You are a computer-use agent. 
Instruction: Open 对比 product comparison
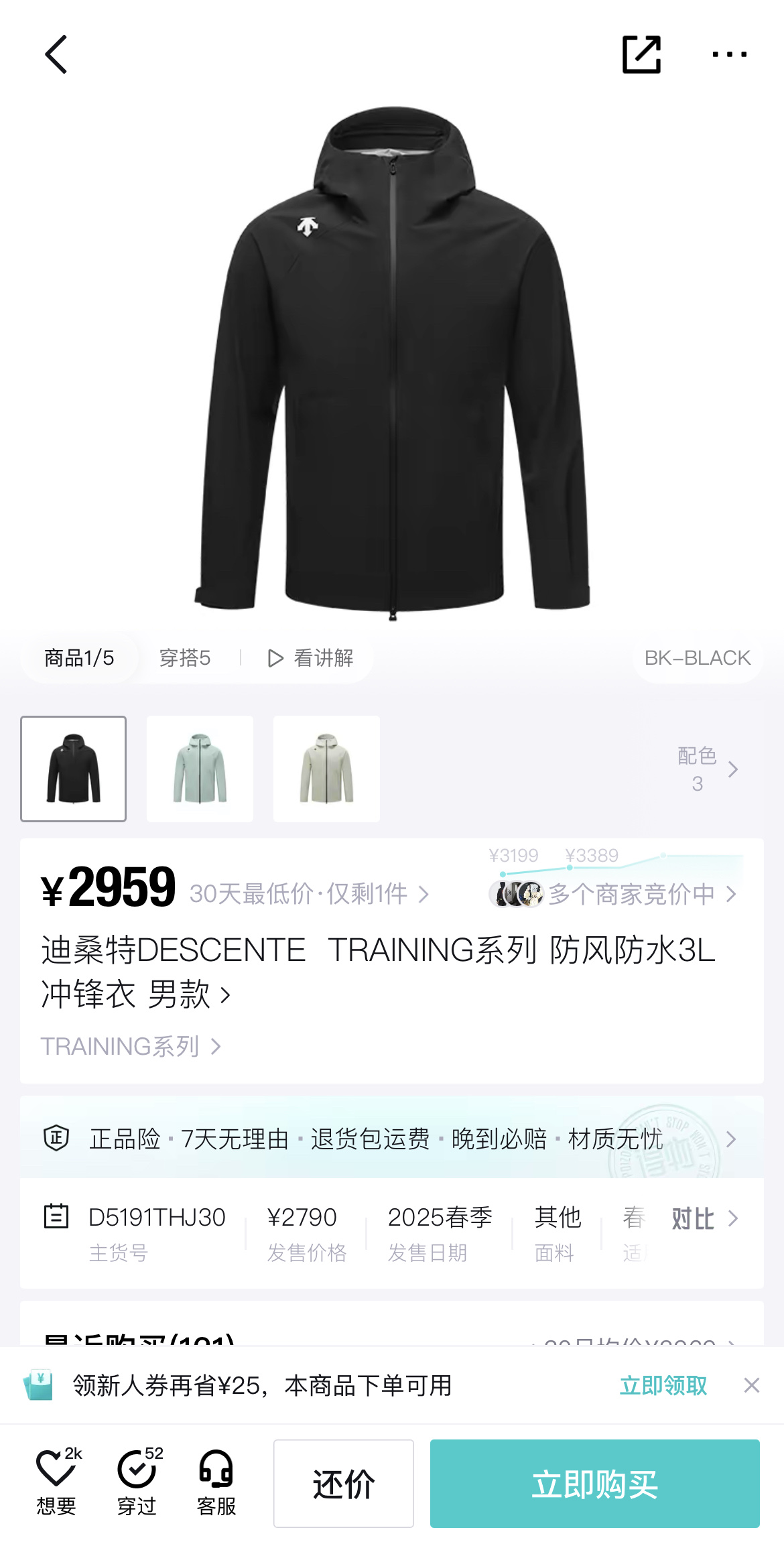[704, 1218]
